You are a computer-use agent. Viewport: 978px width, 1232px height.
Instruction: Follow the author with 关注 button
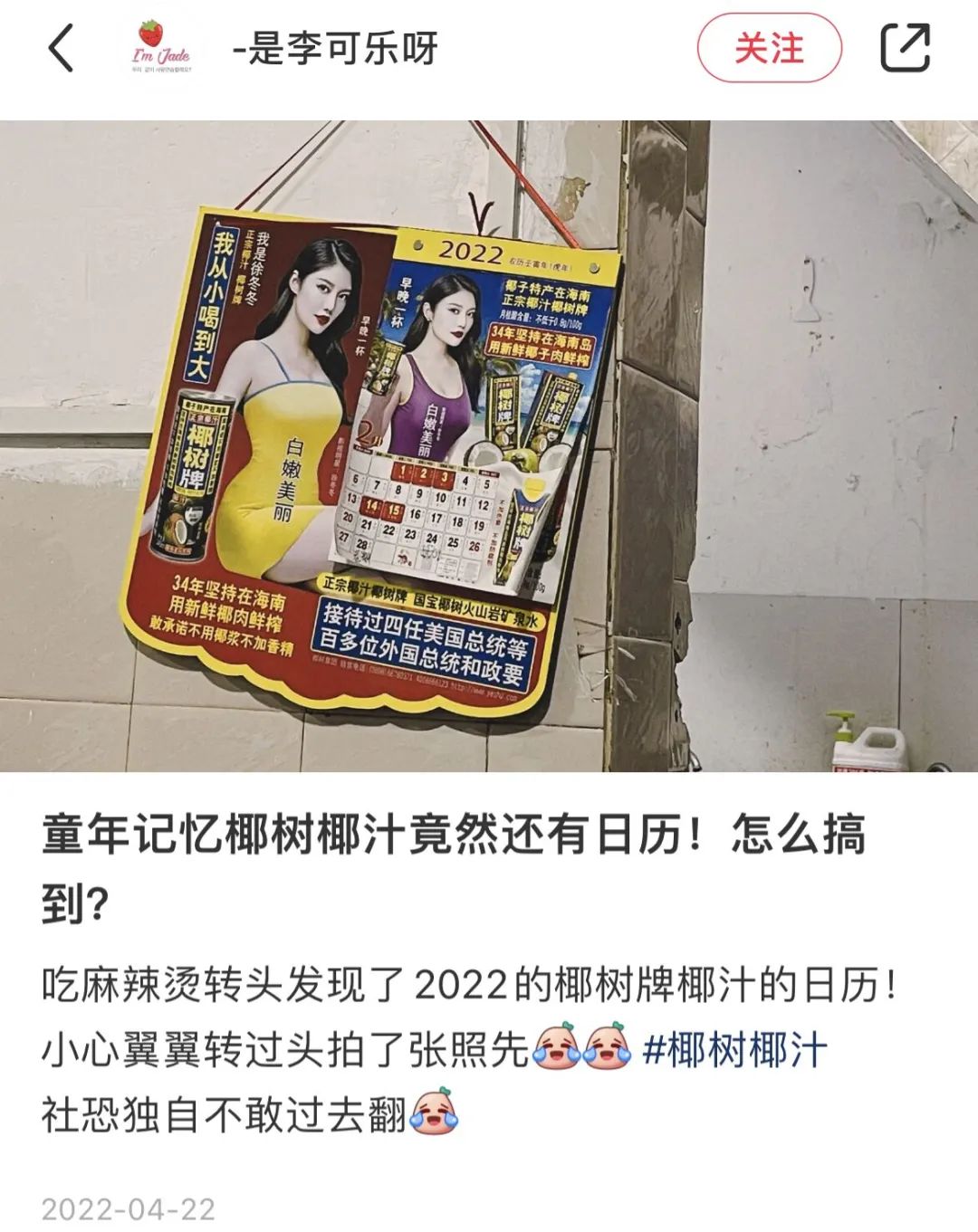coord(769,48)
